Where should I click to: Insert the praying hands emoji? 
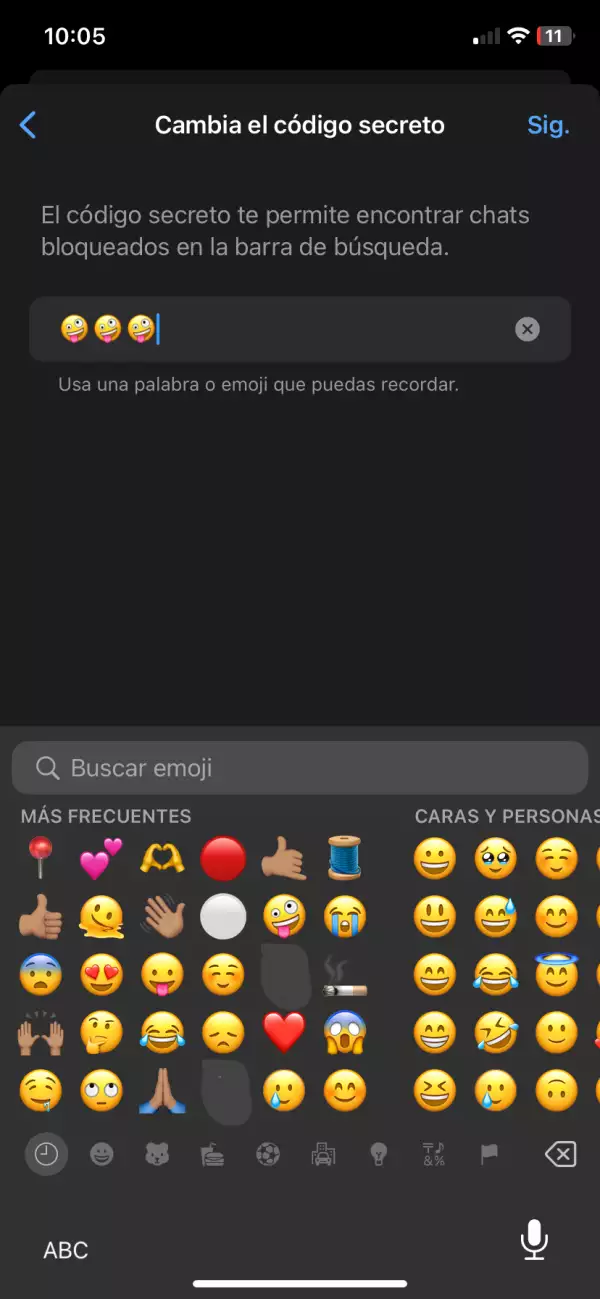[x=163, y=1090]
